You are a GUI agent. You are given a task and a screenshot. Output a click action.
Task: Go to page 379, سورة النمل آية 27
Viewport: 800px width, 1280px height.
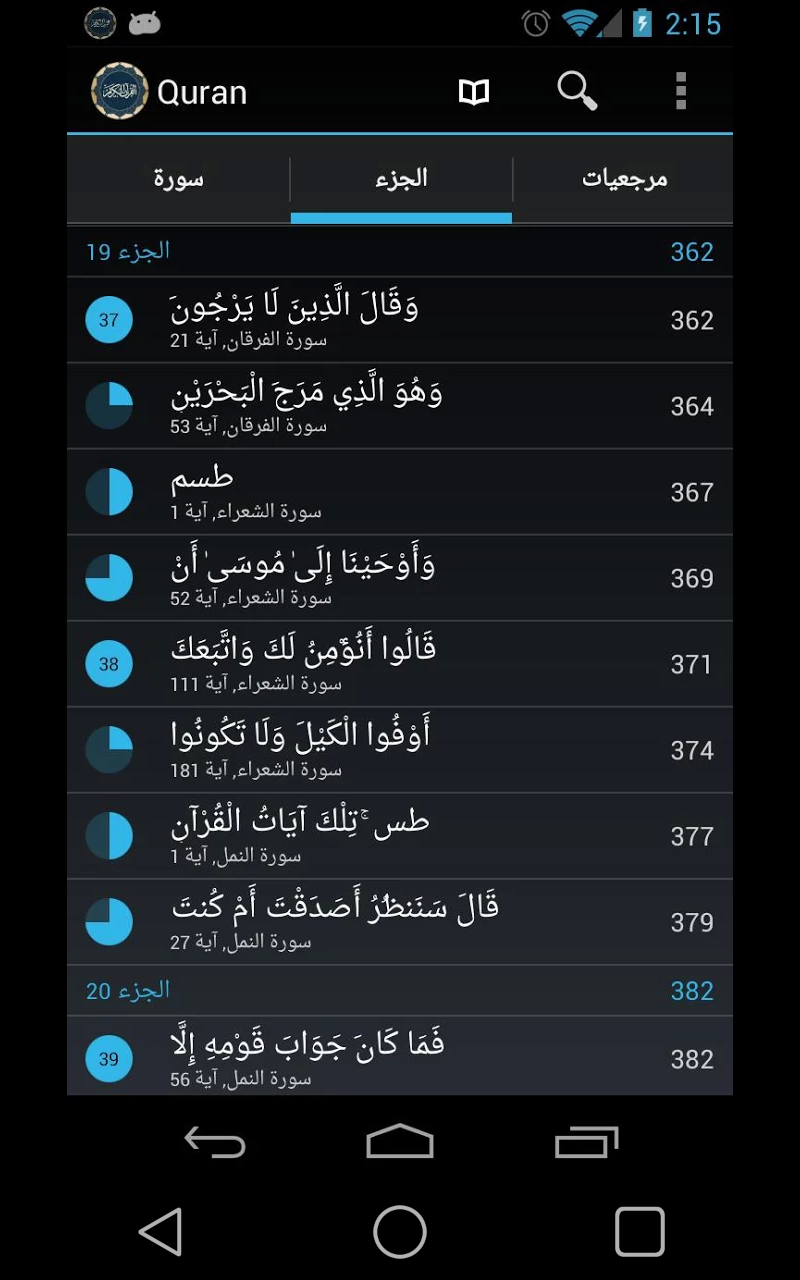coord(400,922)
